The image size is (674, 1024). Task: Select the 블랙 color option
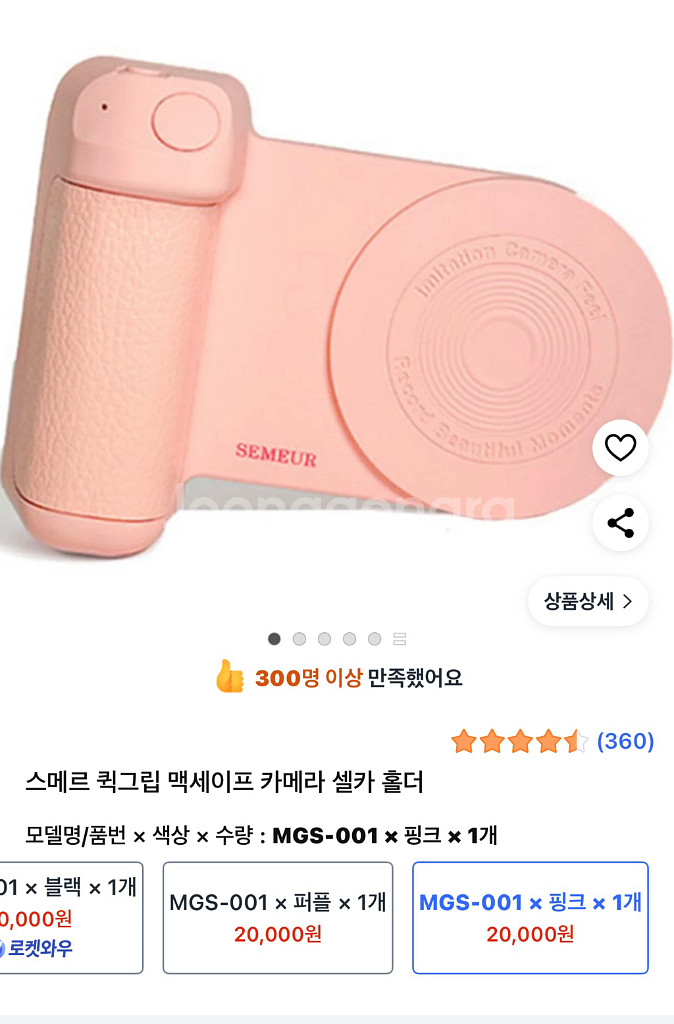point(71,918)
